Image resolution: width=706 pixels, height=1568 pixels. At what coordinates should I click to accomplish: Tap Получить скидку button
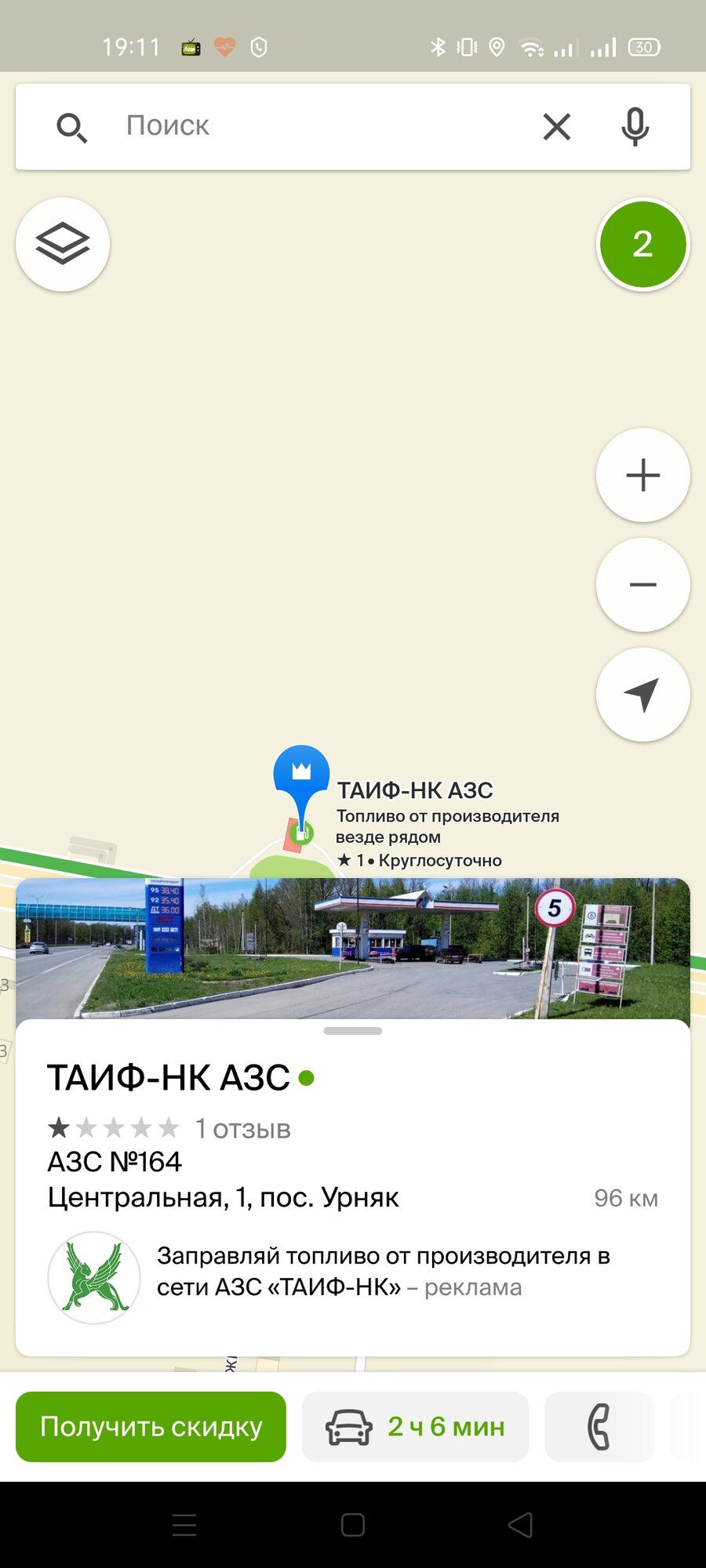click(151, 1427)
